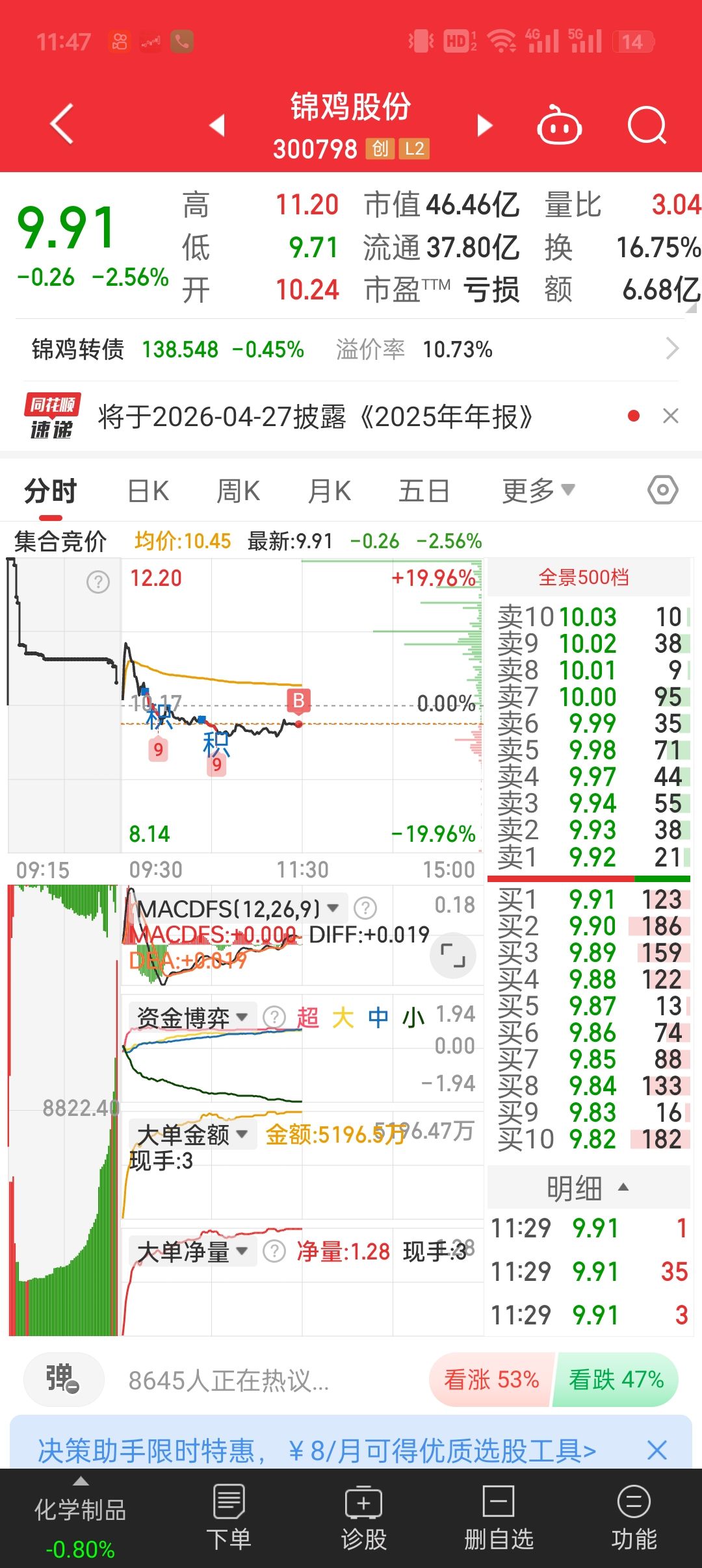Open chart settings hexagon icon
The image size is (702, 1568).
click(663, 490)
